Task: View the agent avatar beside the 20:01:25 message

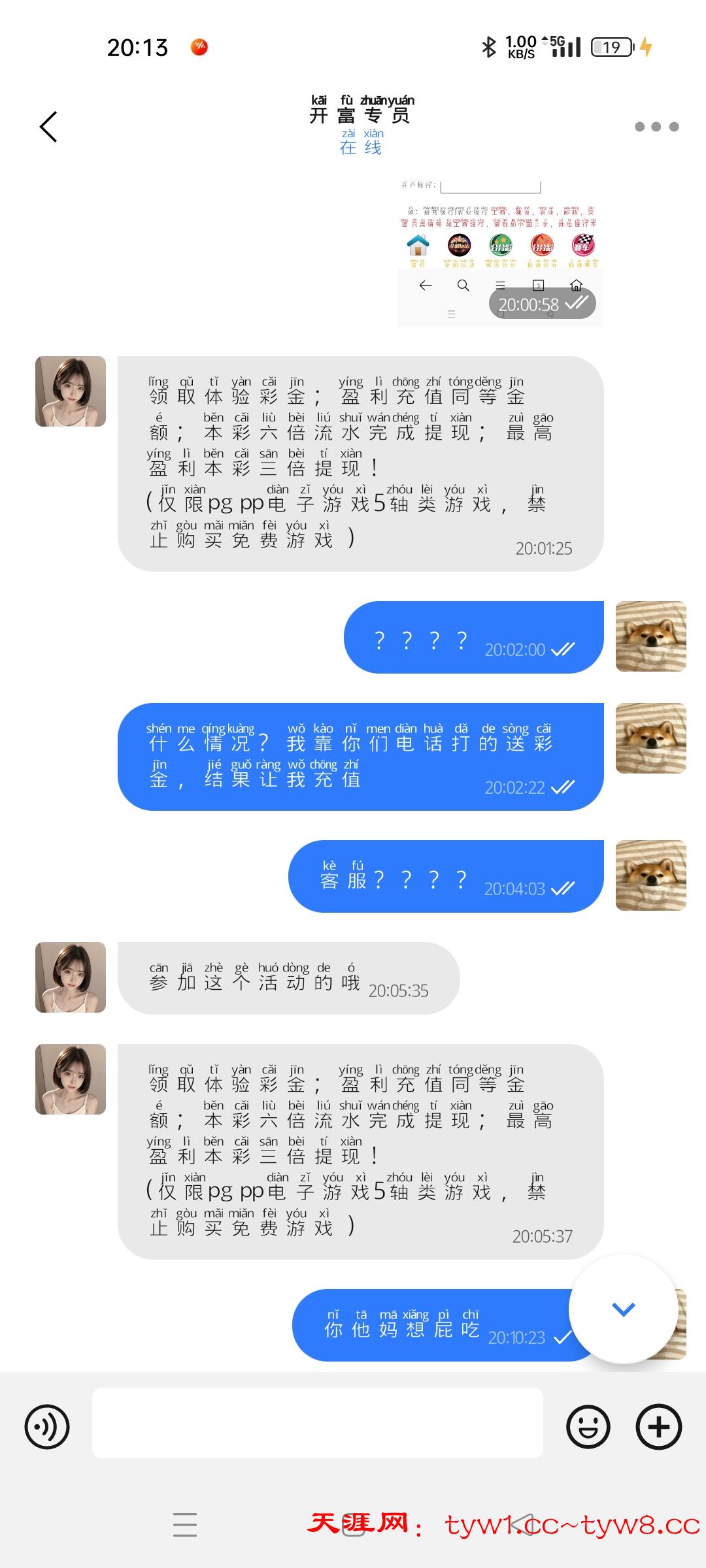Action: point(71,391)
